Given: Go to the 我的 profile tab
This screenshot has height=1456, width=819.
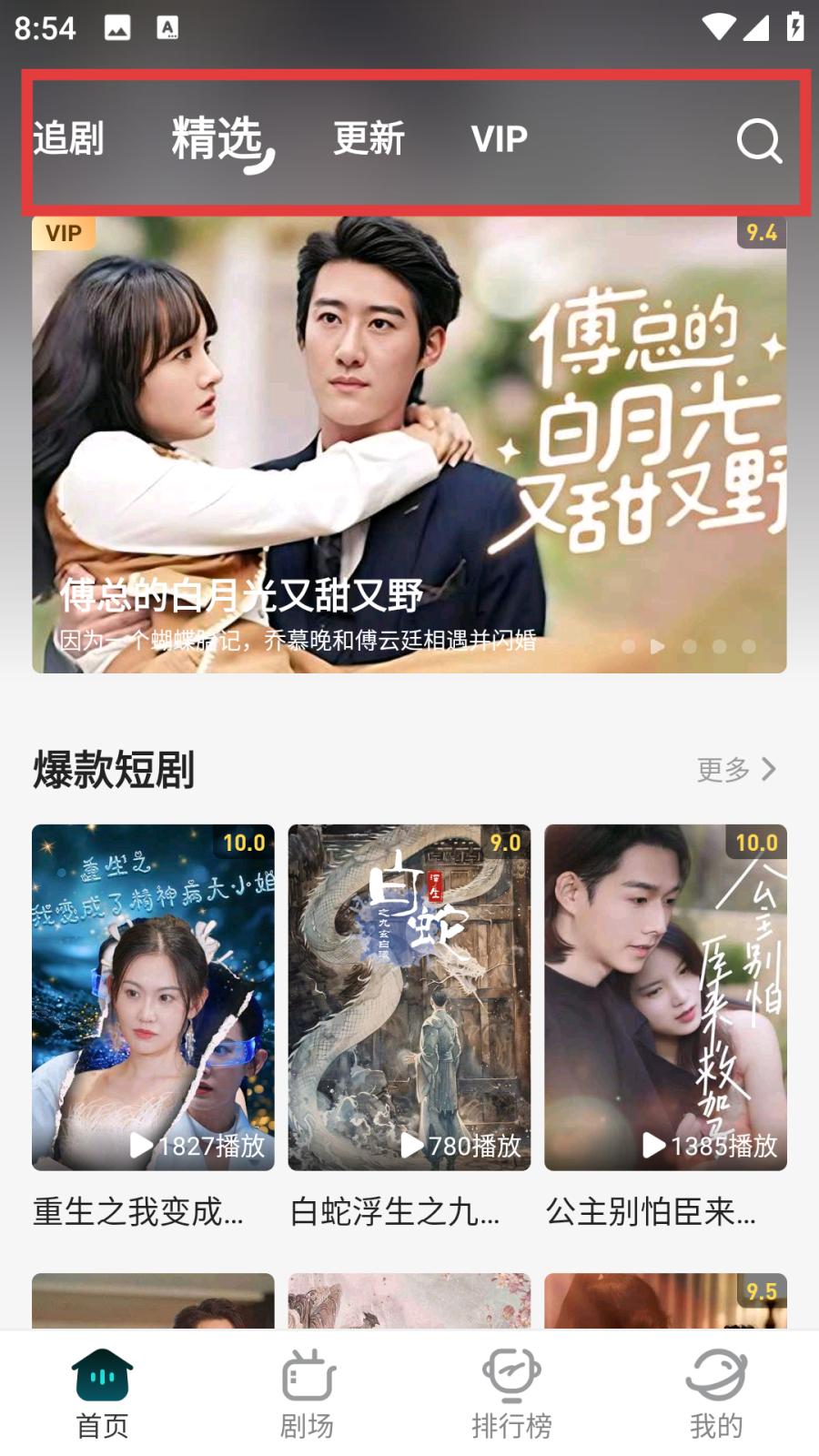Looking at the screenshot, I should [716, 1394].
